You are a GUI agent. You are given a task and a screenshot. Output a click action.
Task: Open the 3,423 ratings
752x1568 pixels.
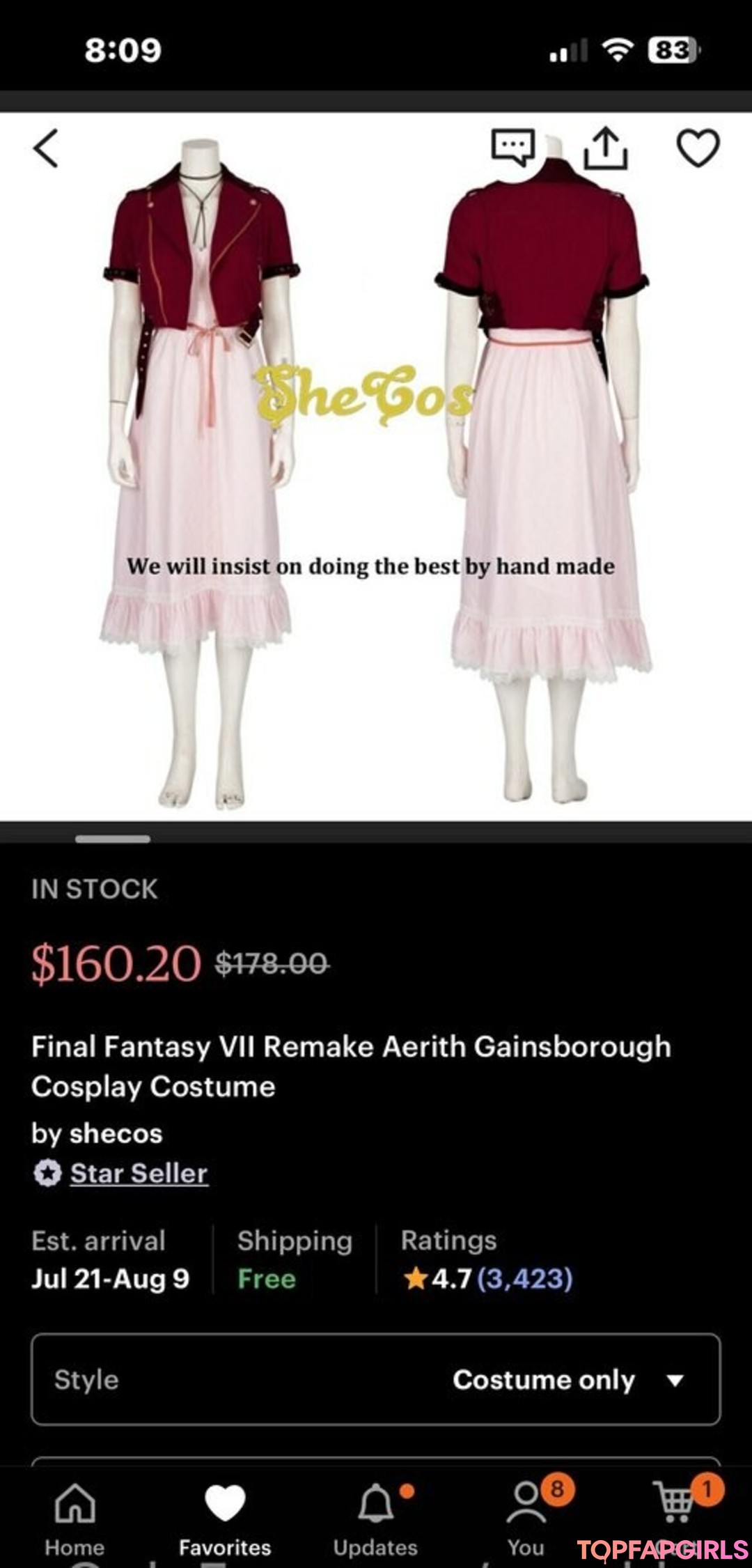524,1278
